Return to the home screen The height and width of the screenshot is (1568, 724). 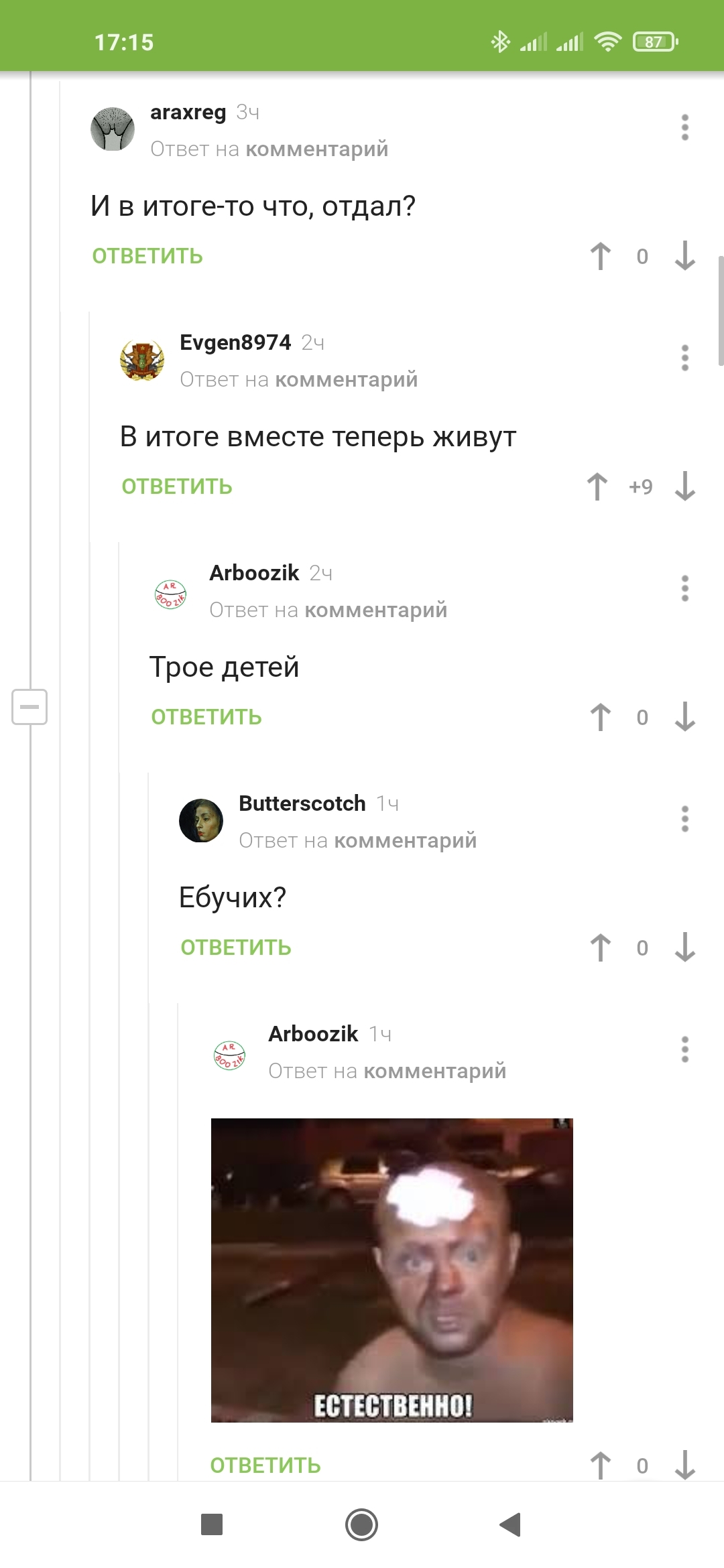point(362,1524)
